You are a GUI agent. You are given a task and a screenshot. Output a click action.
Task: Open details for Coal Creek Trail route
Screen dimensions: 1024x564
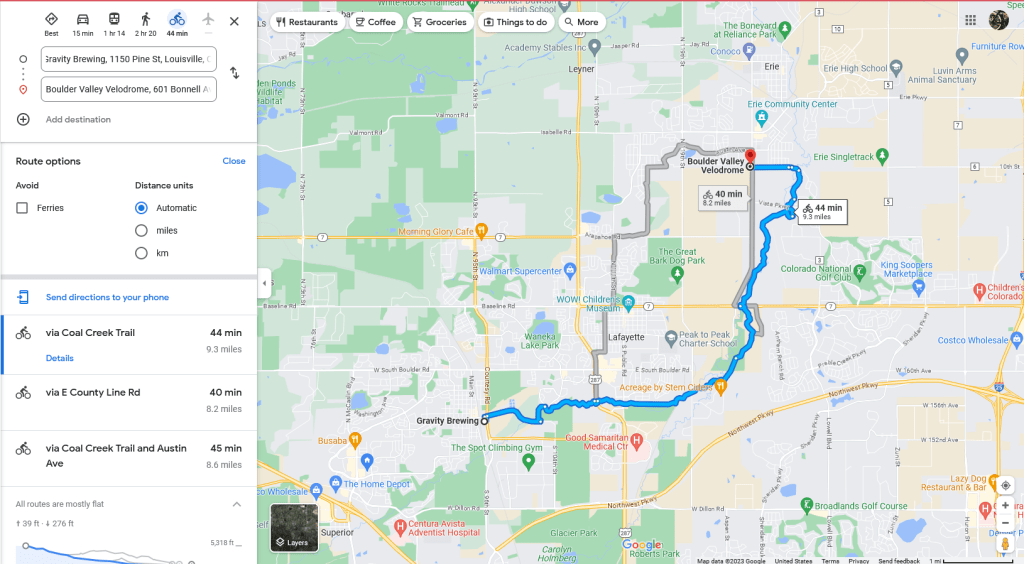click(x=59, y=358)
